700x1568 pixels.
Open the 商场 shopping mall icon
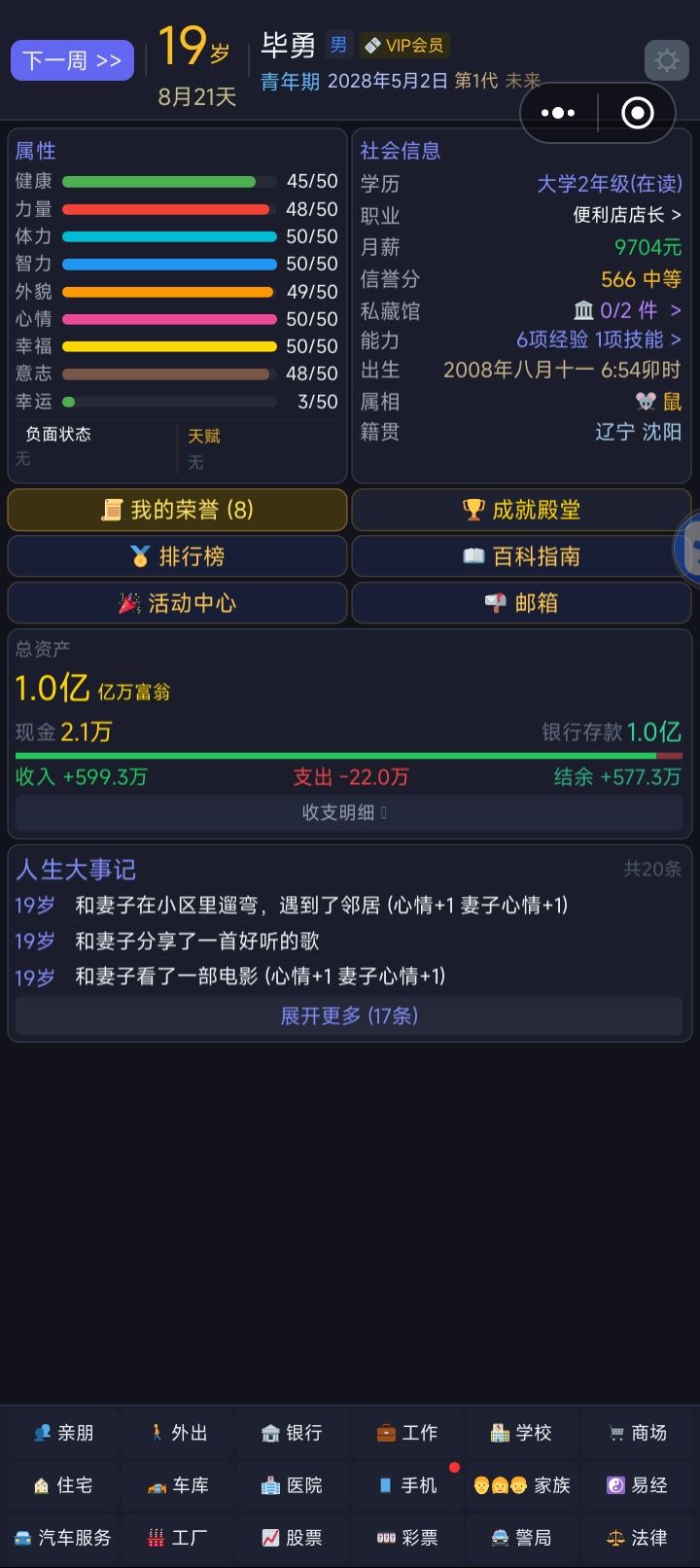[637, 1432]
